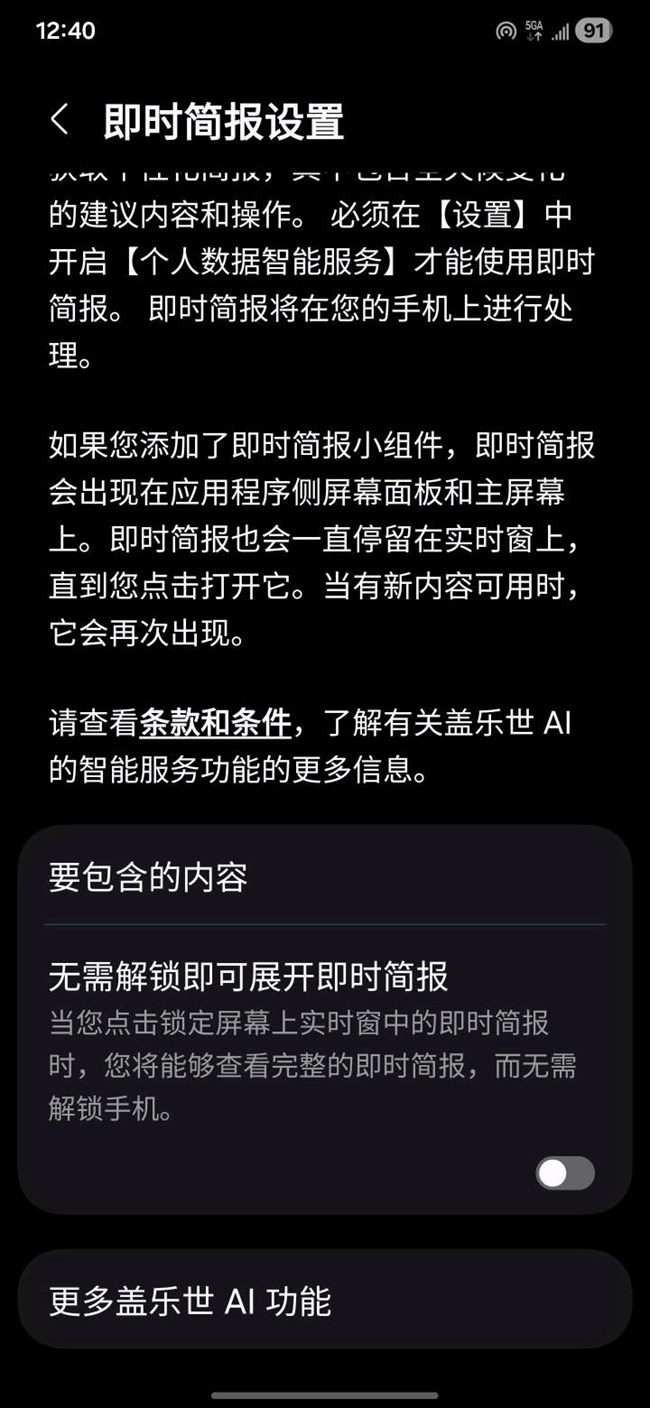This screenshot has width=650, height=1408.
Task: Open 要包含的内容 settings
Action: (x=325, y=877)
